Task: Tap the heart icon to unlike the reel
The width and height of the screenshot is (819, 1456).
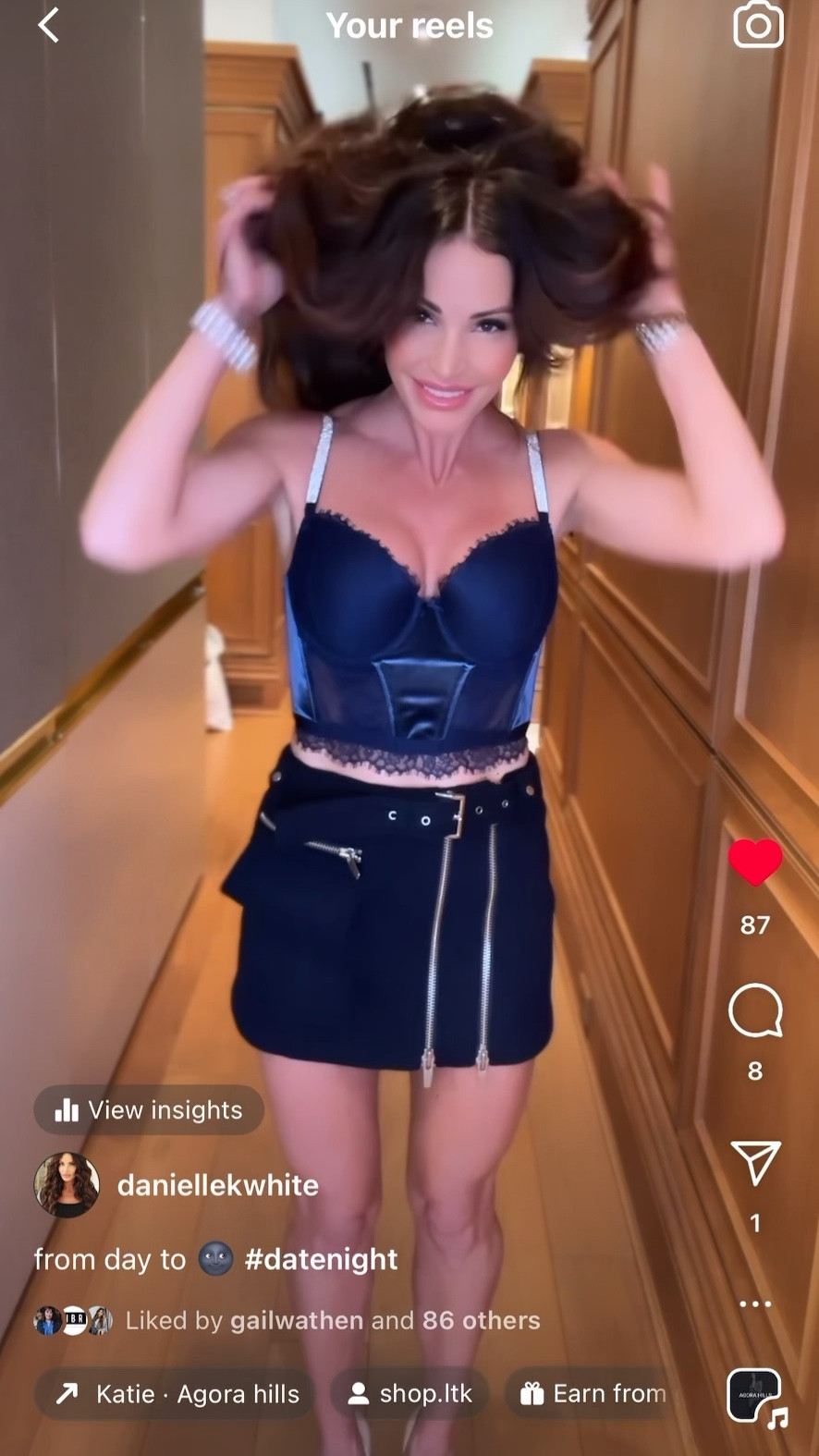Action: [755, 862]
